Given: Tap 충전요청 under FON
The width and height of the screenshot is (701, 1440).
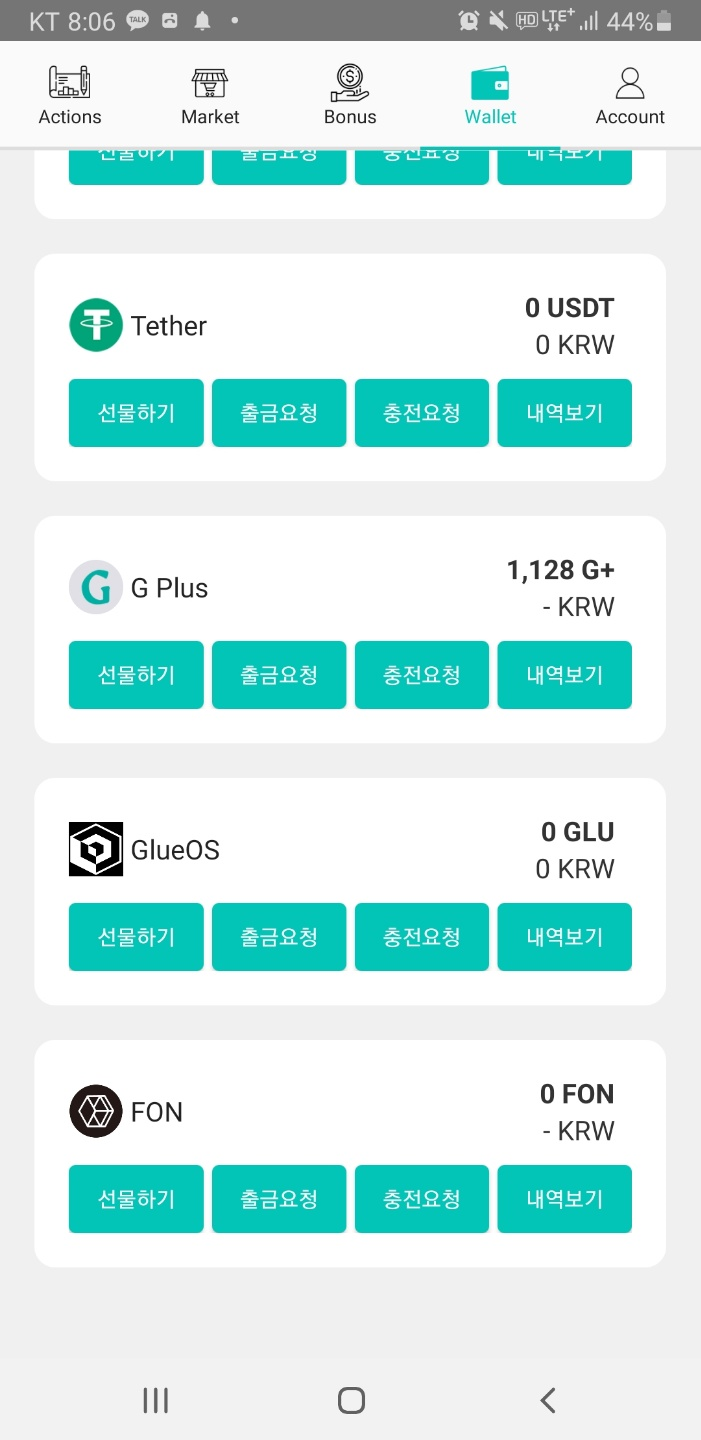Looking at the screenshot, I should [422, 1199].
